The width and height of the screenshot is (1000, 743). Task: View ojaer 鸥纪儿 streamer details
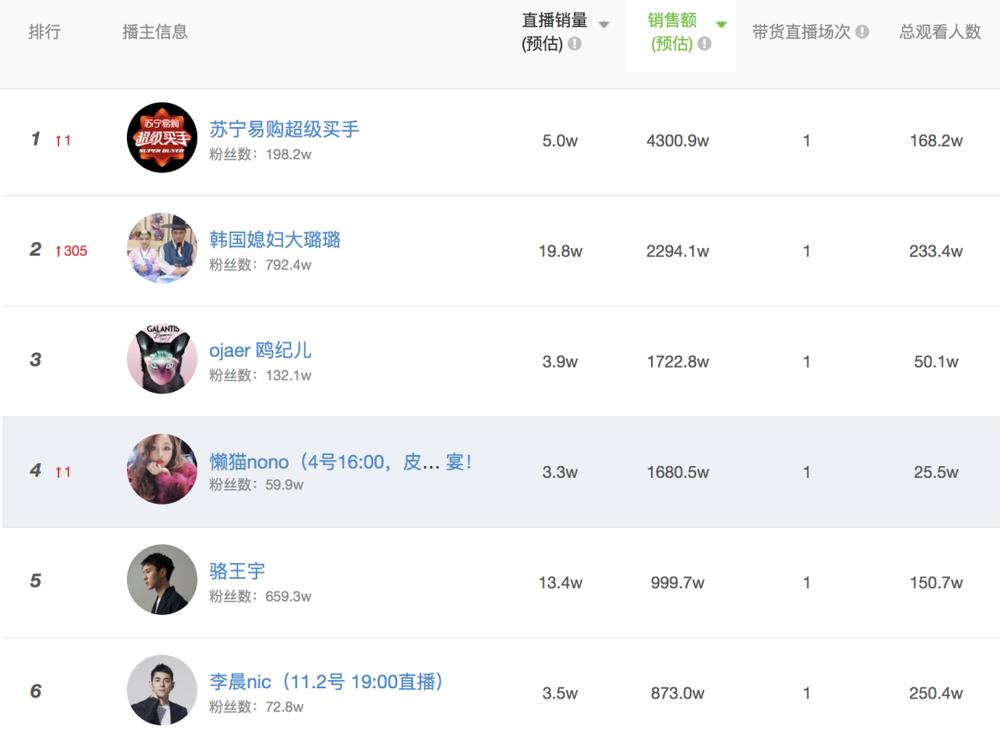(x=260, y=350)
